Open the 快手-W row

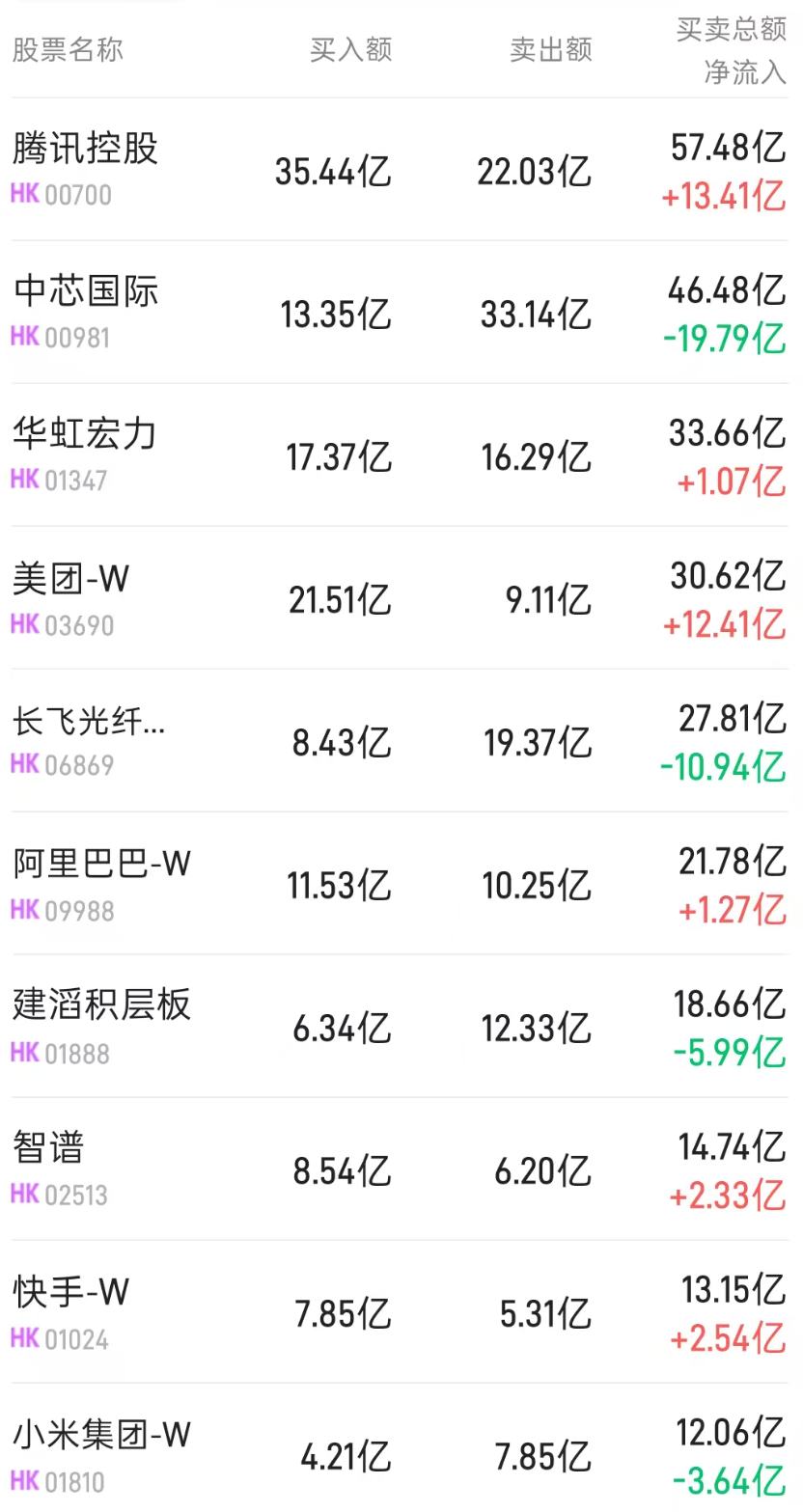pyautogui.click(x=401, y=1312)
